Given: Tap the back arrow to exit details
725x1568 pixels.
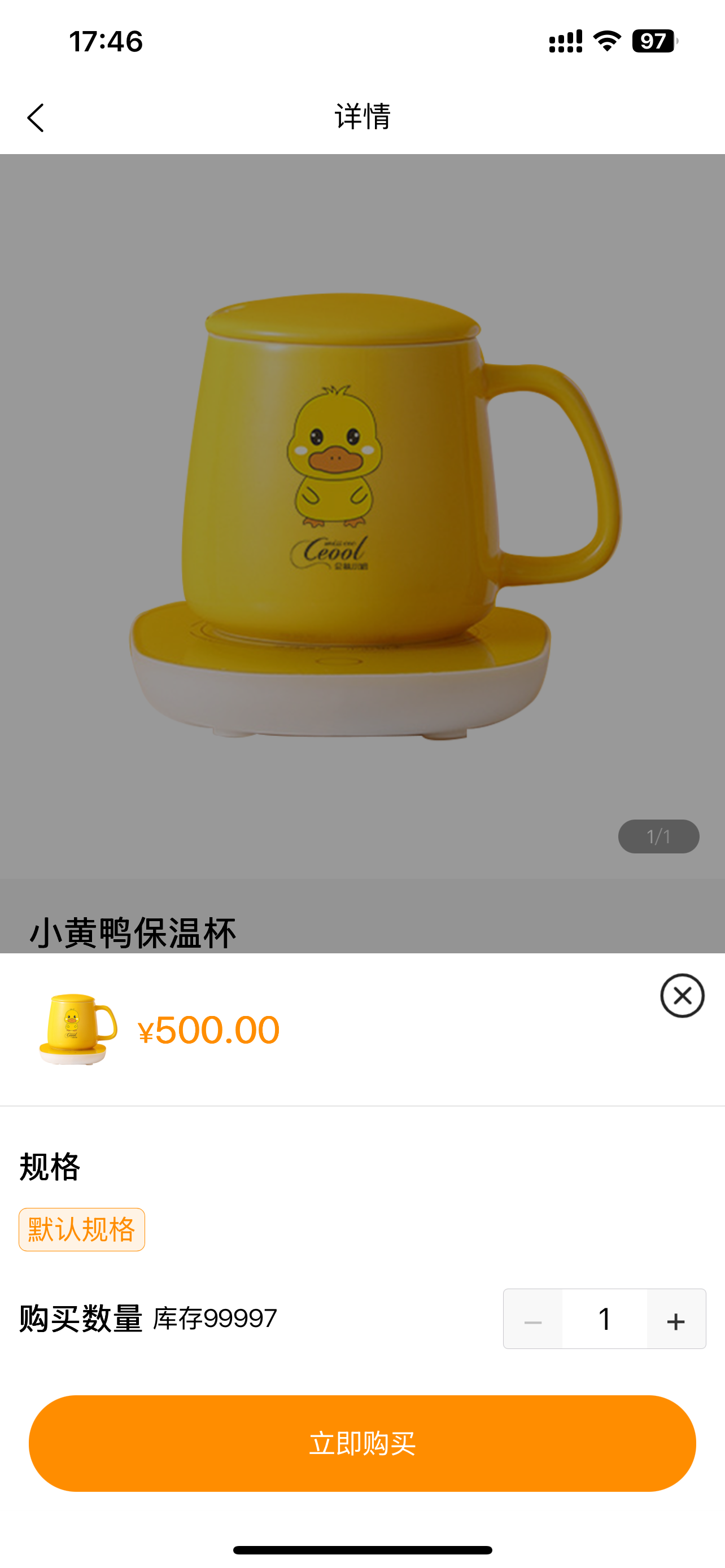Looking at the screenshot, I should point(36,118).
